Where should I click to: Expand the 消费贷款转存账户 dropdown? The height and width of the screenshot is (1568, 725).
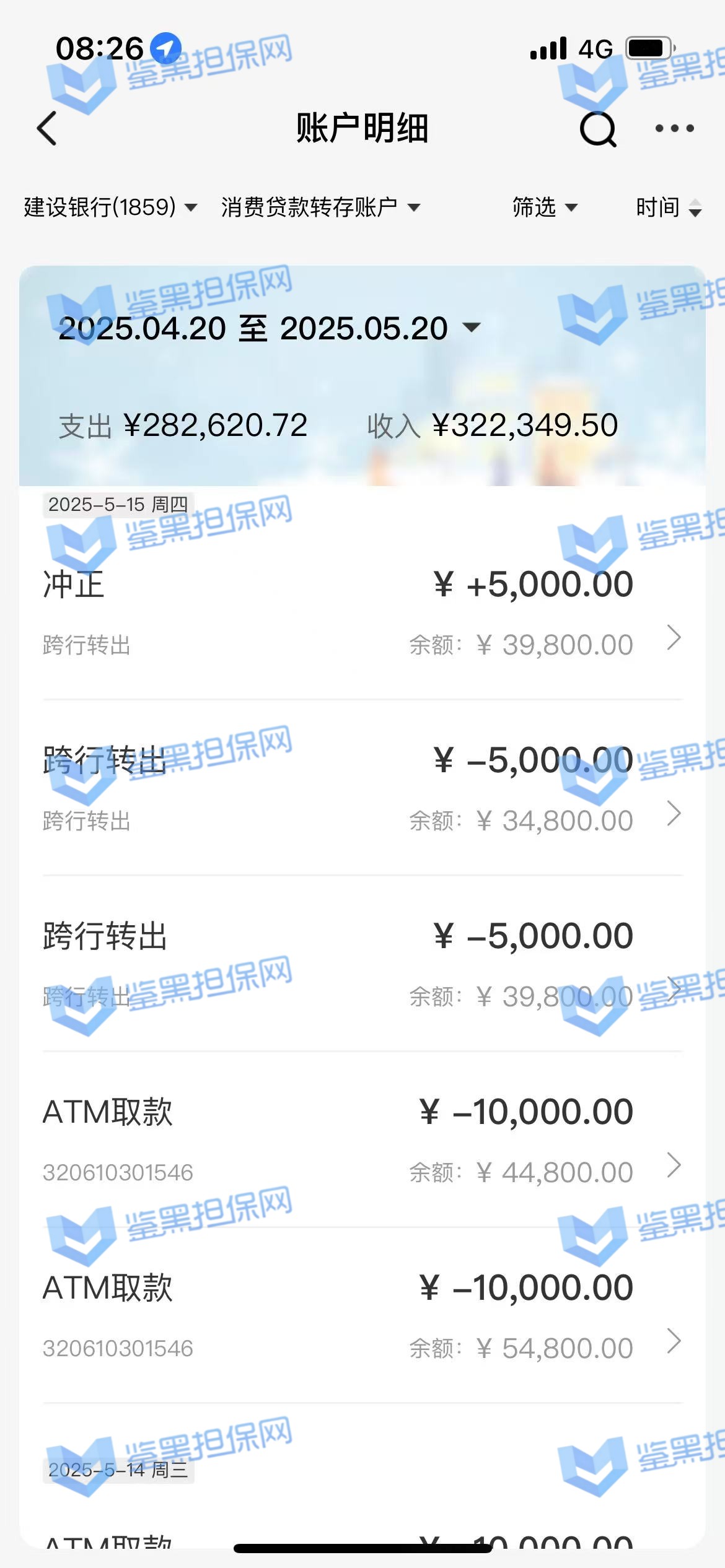pyautogui.click(x=320, y=207)
